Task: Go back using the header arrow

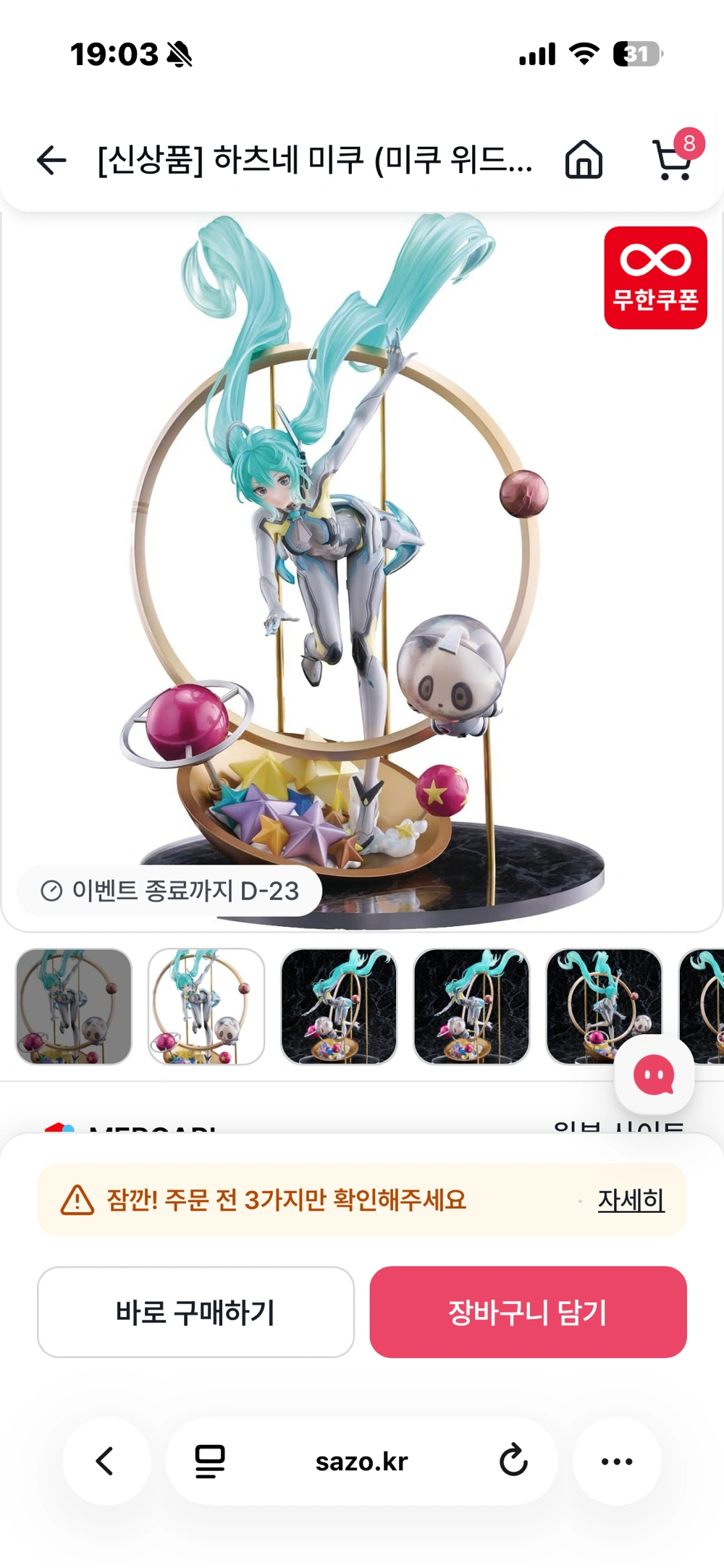Action: [x=51, y=160]
